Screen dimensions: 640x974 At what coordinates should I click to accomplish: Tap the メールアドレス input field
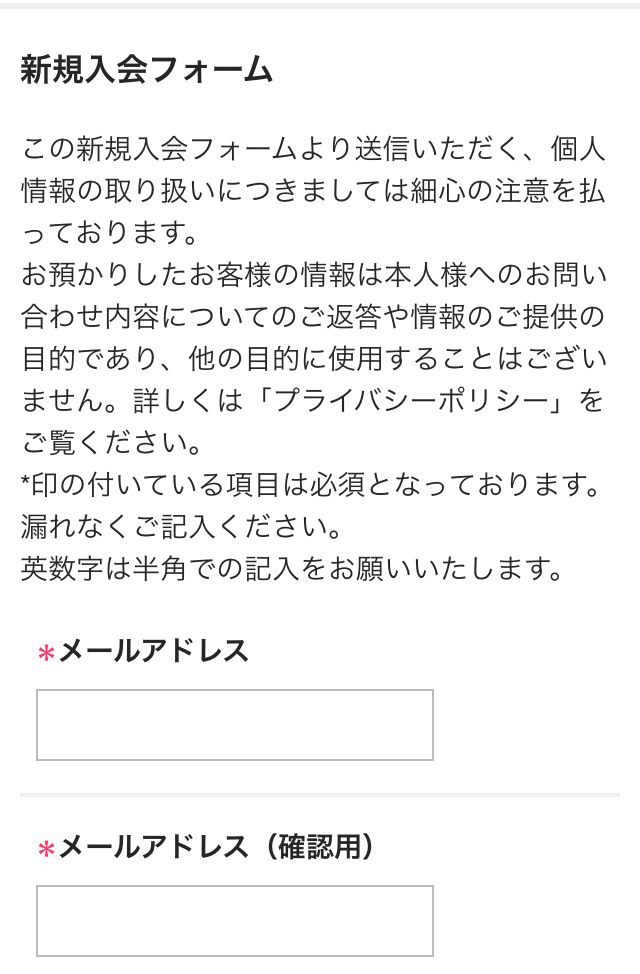pyautogui.click(x=235, y=724)
